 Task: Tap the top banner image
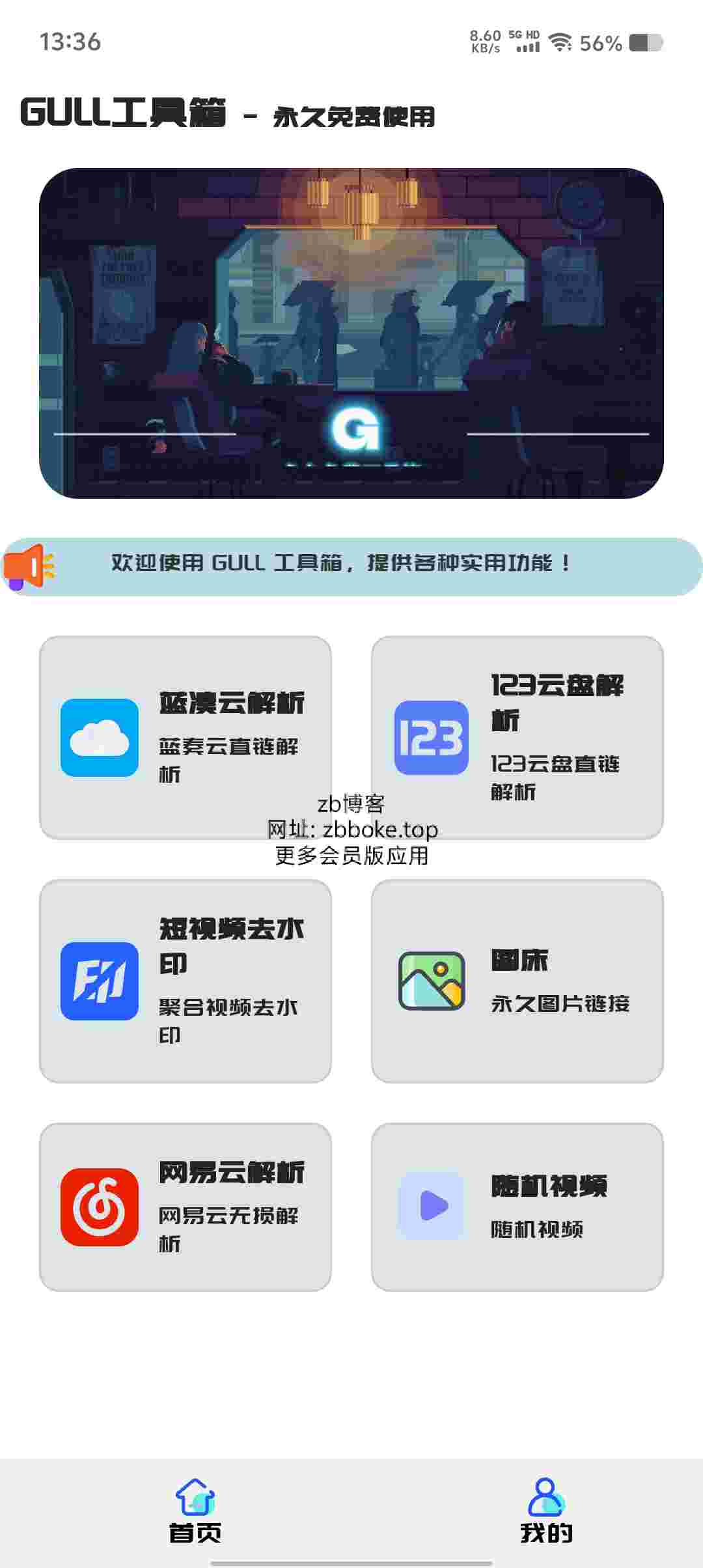tap(351, 333)
